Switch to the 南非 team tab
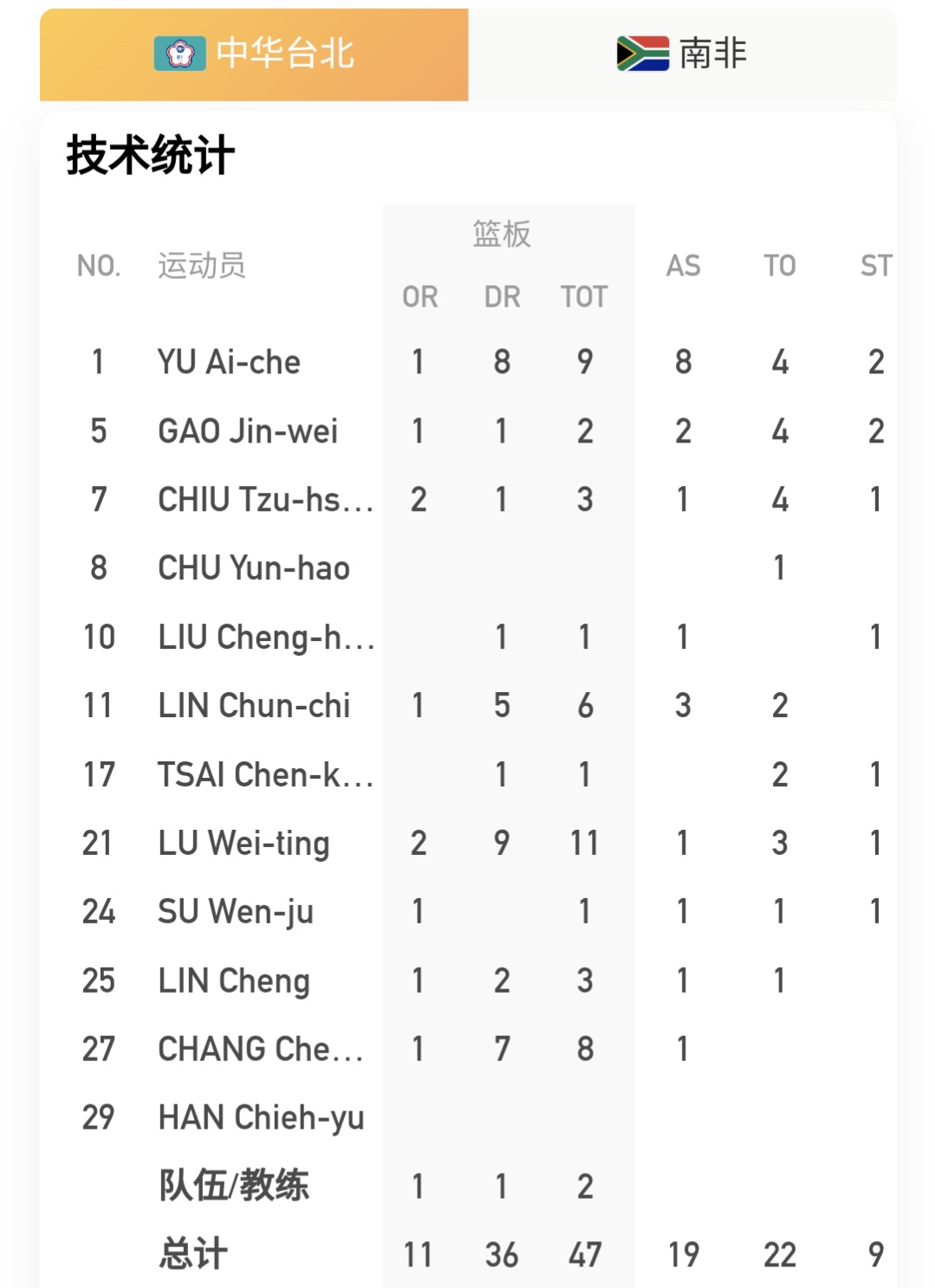This screenshot has width=935, height=1288. (682, 55)
